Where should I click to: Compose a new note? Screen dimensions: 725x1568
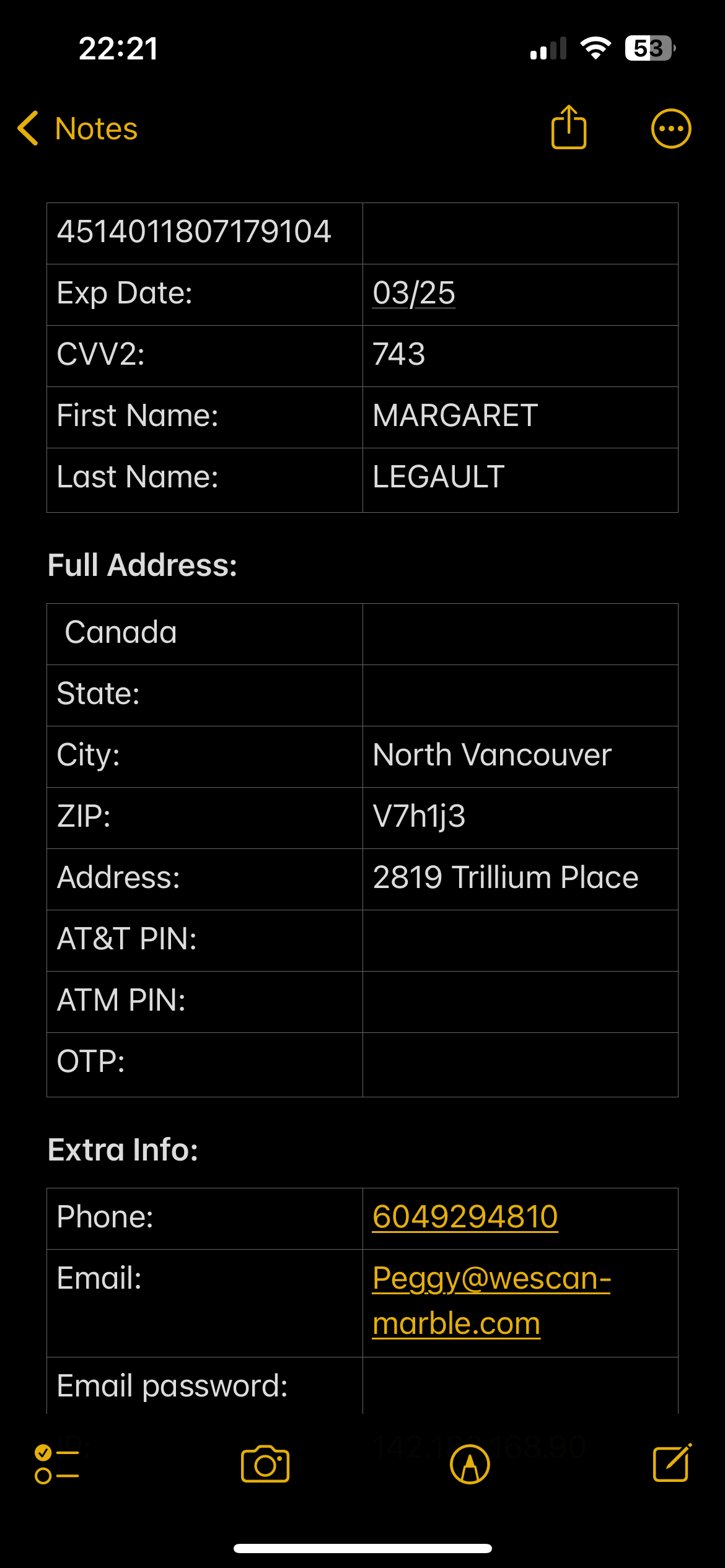[672, 1463]
